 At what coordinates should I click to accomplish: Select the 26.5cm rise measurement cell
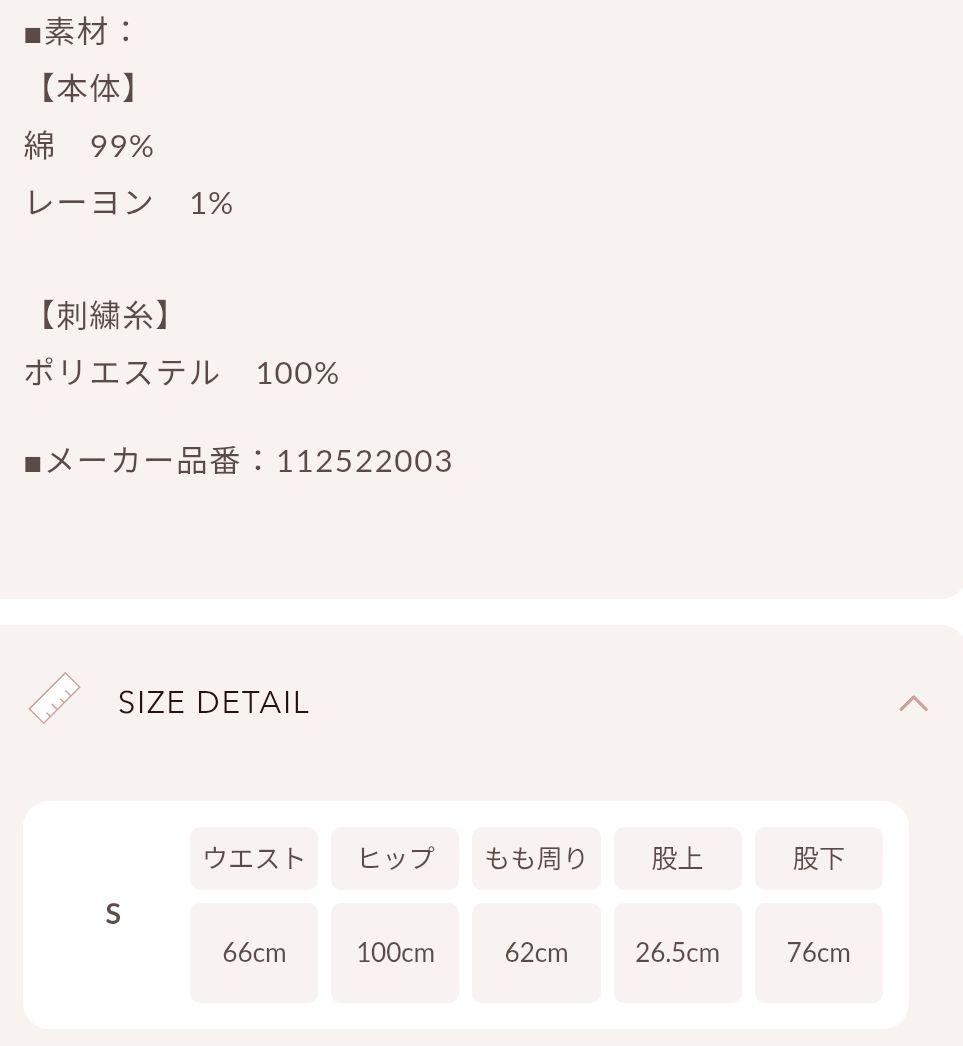[677, 952]
